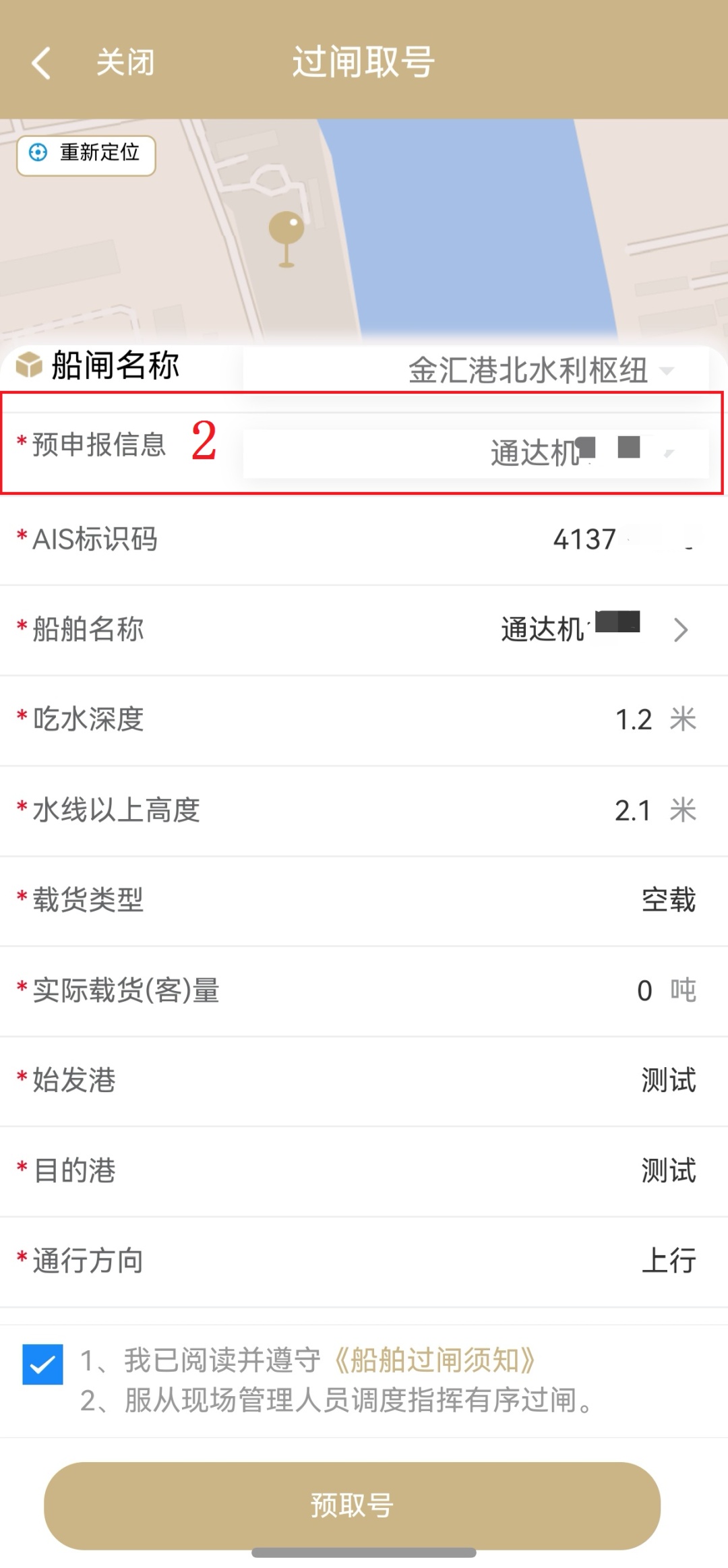The image size is (728, 1568).
Task: Open the 船闸名称 lock selection dropdown
Action: pos(539,370)
